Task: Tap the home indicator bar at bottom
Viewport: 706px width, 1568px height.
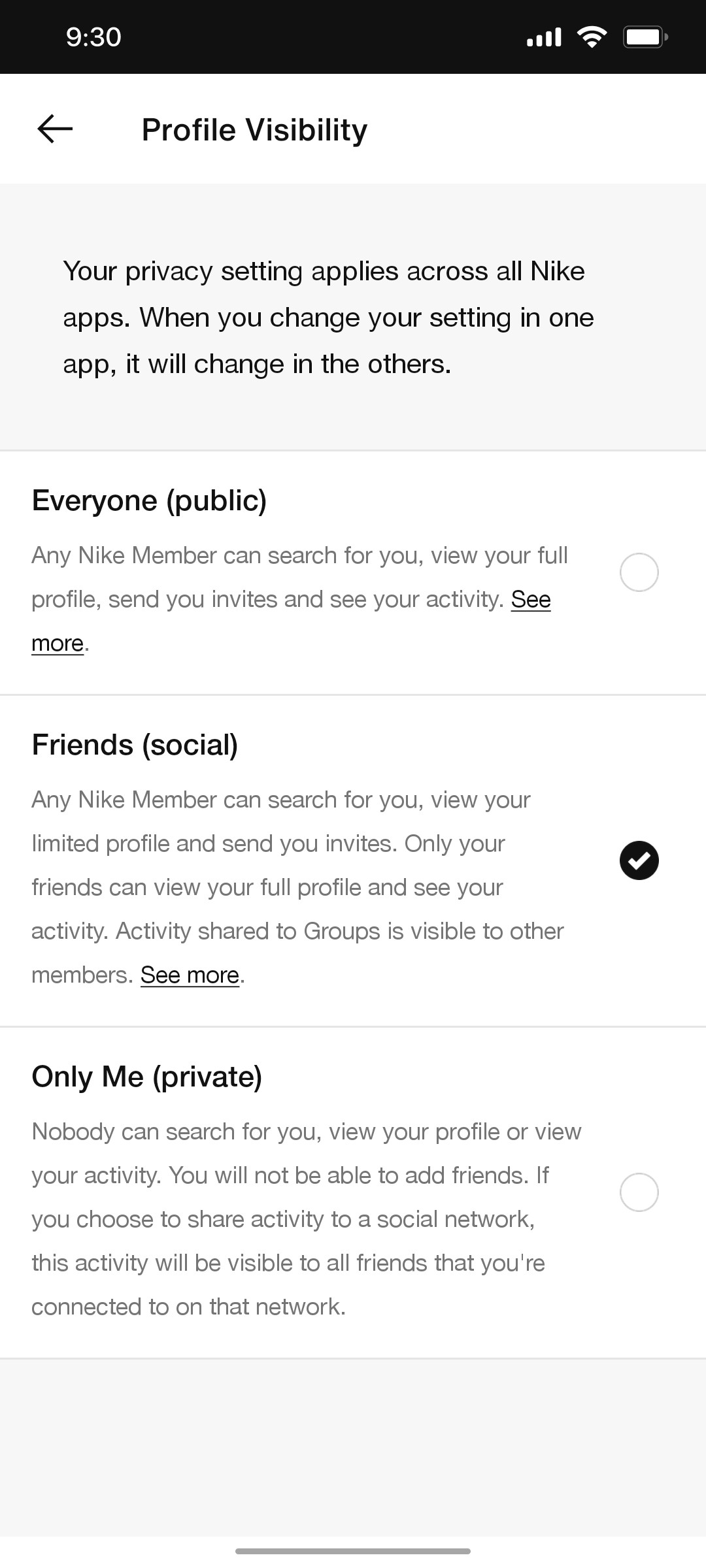Action: [353, 1550]
